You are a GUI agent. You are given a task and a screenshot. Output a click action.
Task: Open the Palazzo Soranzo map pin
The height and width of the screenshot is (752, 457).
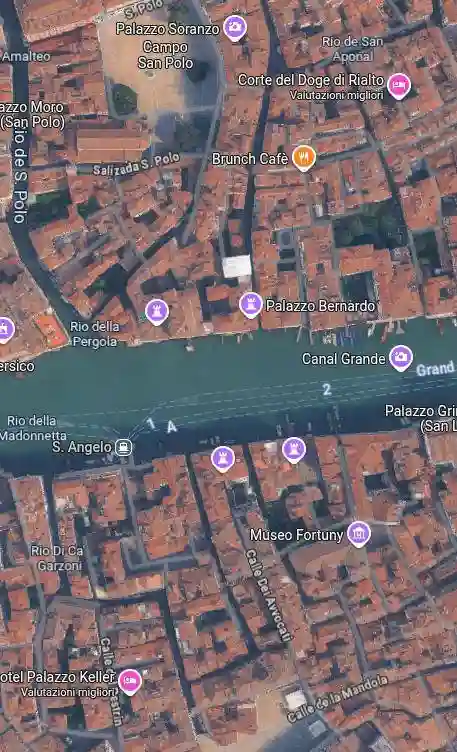pyautogui.click(x=234, y=27)
